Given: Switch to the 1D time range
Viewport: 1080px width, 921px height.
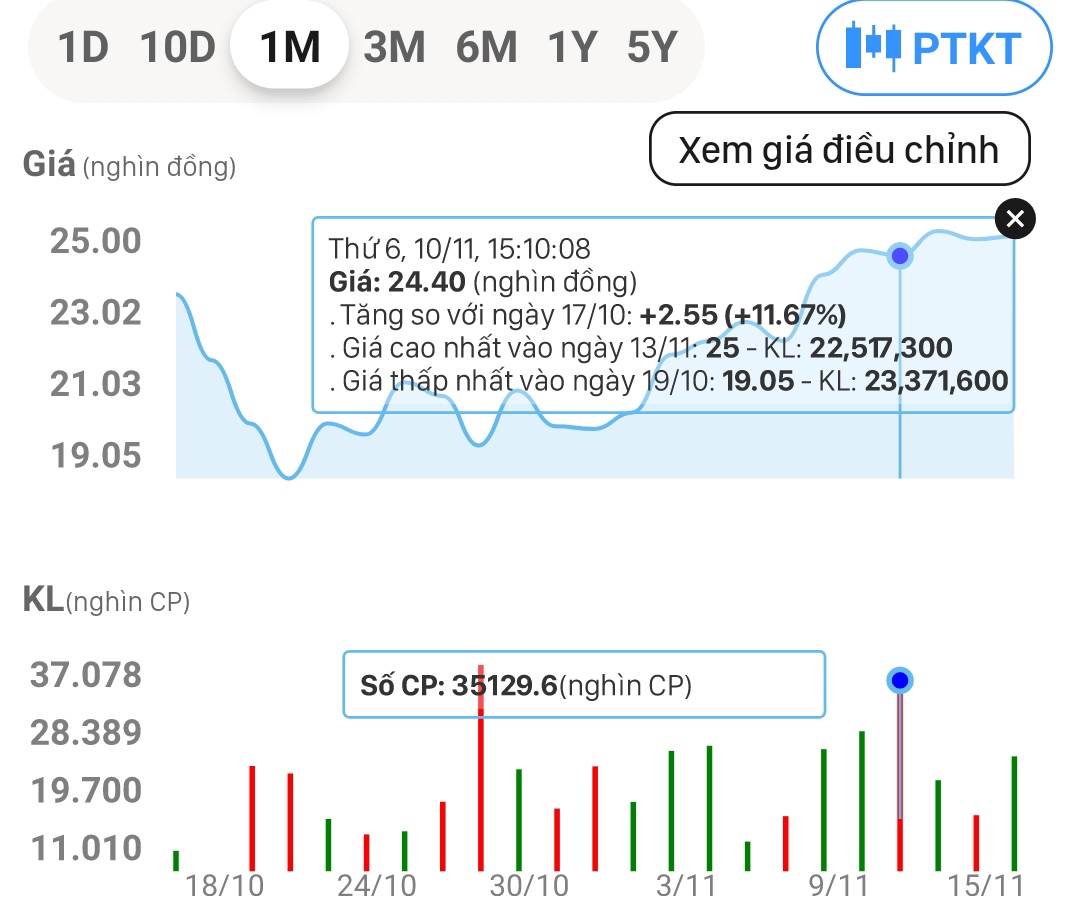Looking at the screenshot, I should pyautogui.click(x=83, y=47).
